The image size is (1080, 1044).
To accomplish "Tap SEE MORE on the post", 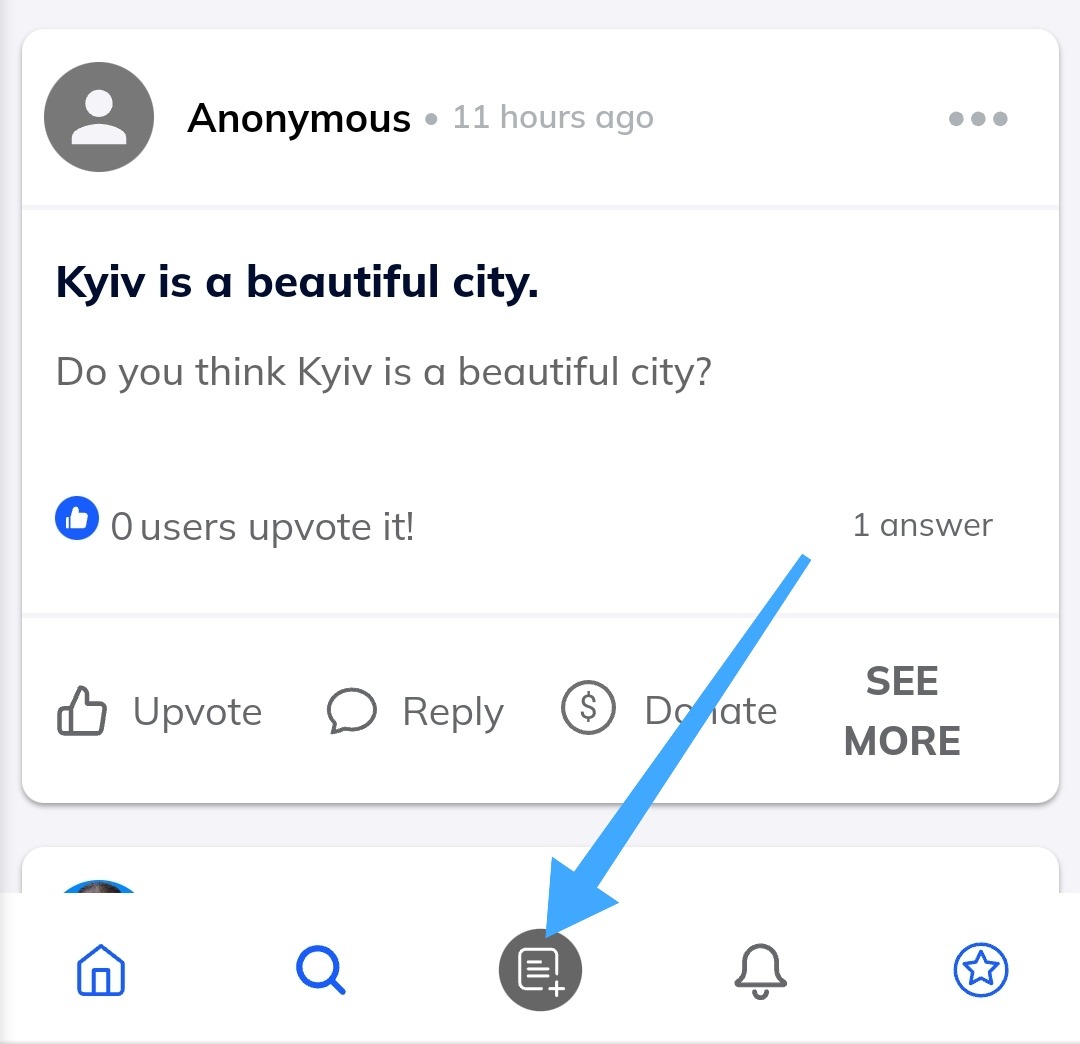I will coord(902,711).
